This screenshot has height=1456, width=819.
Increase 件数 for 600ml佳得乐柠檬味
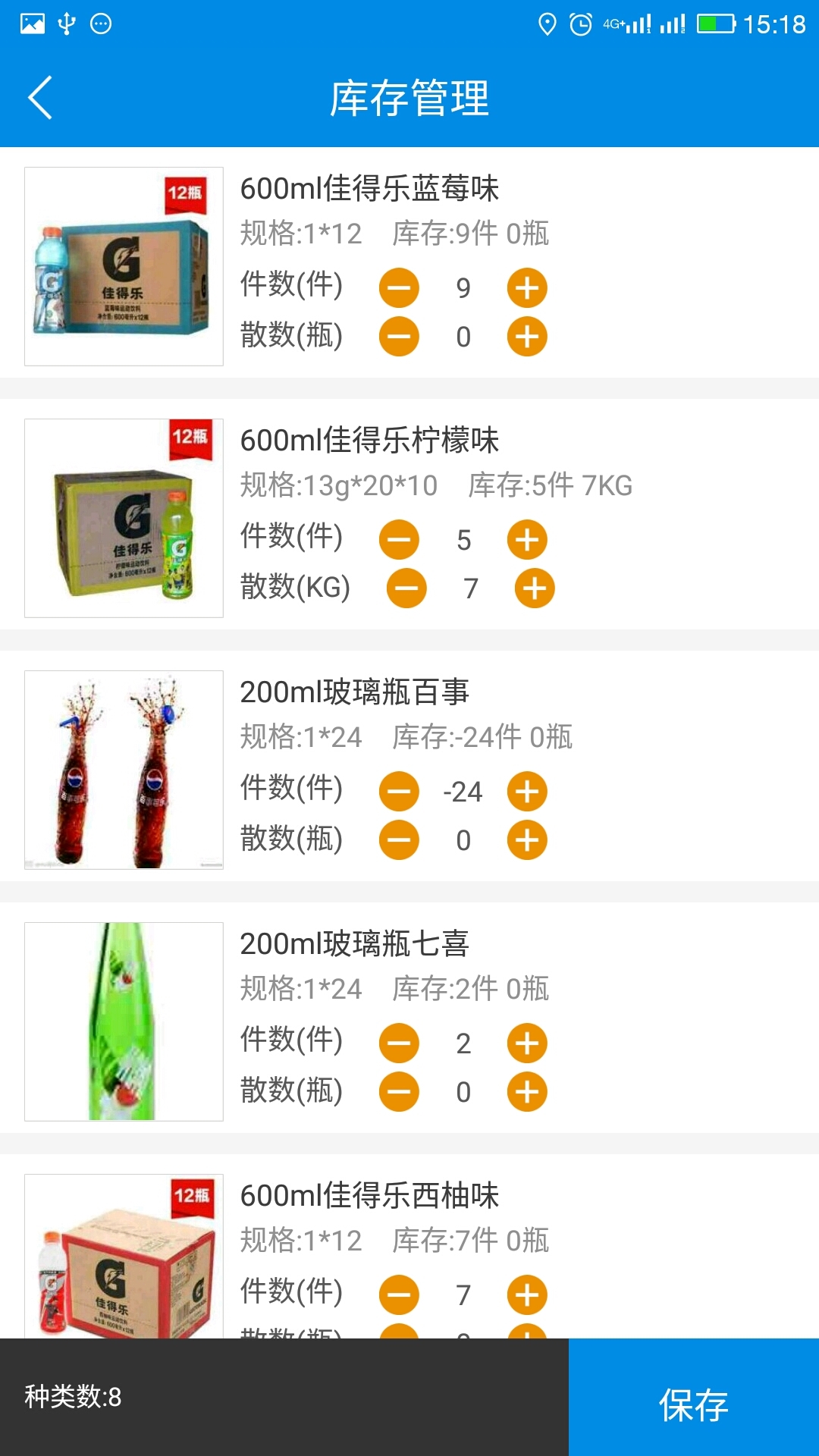[527, 540]
